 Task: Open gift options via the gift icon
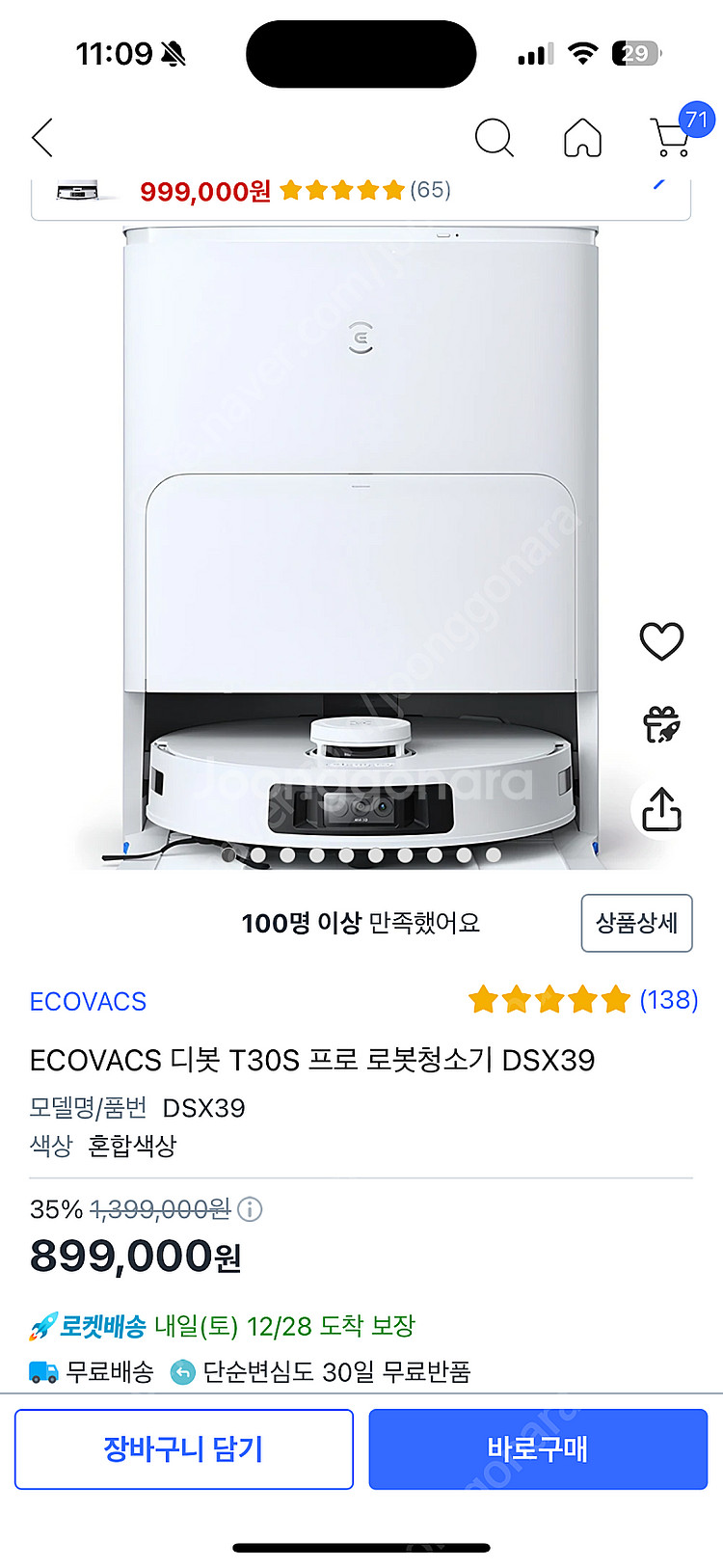pyautogui.click(x=660, y=725)
